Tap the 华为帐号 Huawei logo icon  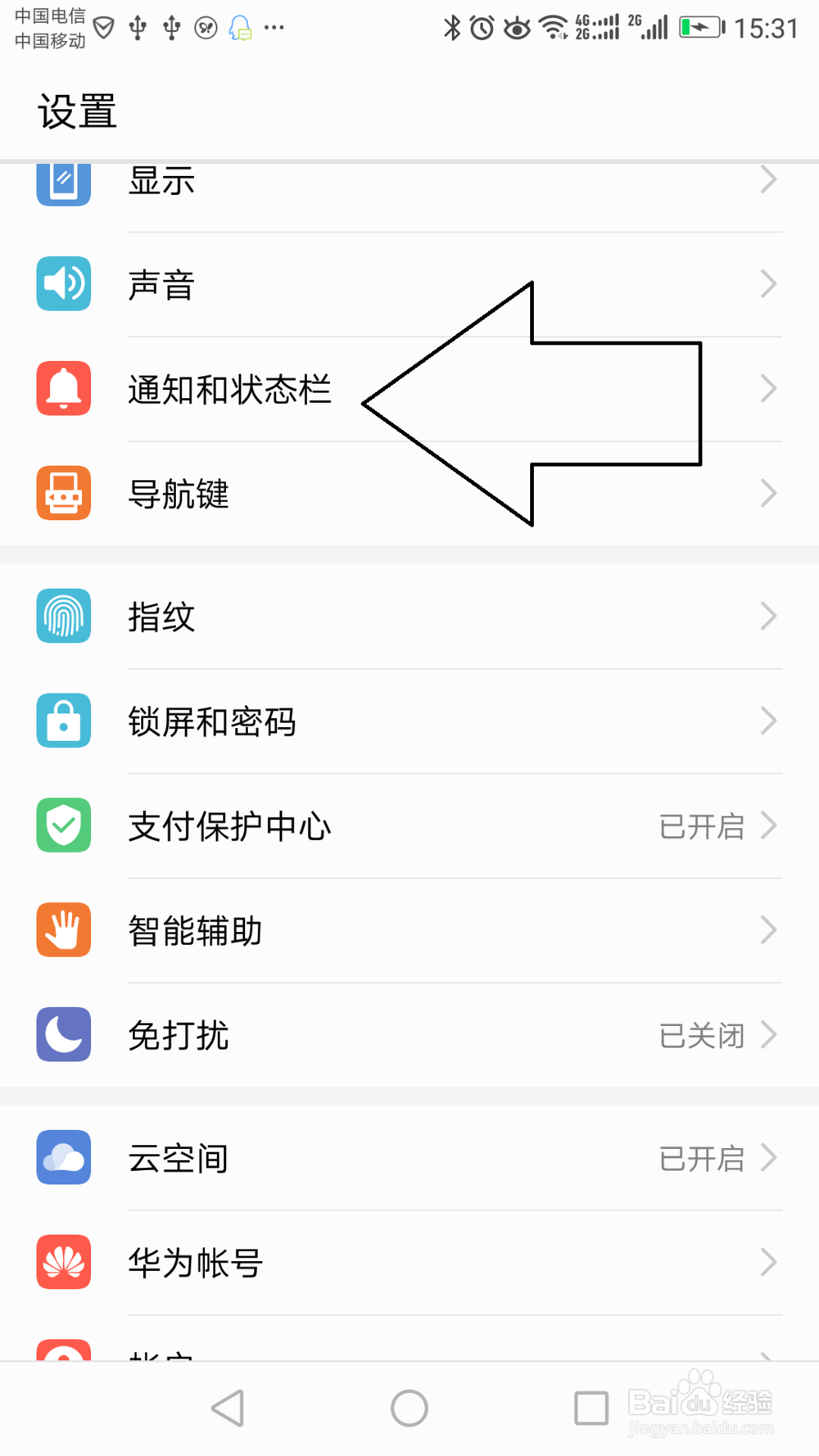coord(63,1262)
